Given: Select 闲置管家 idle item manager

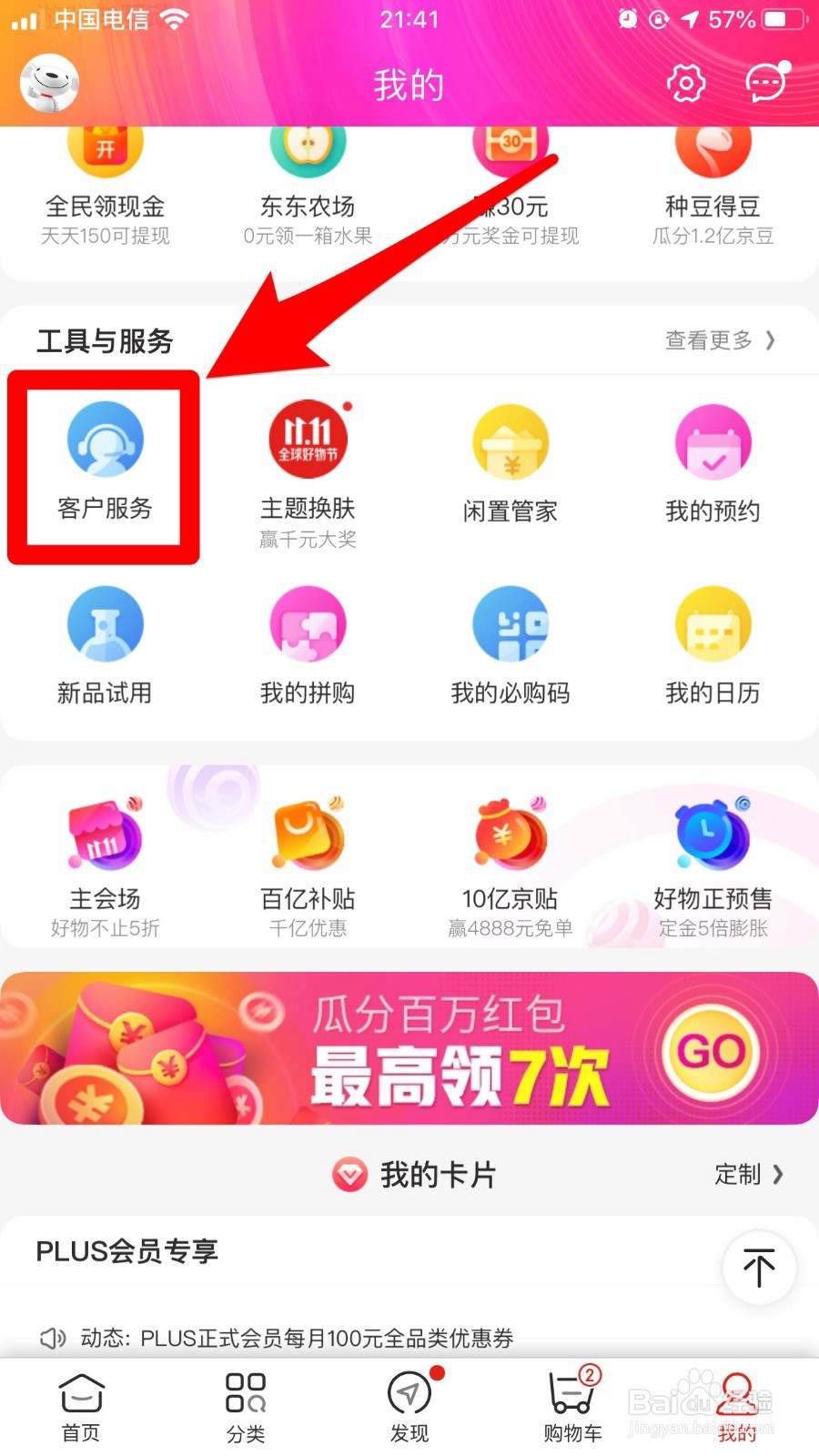Looking at the screenshot, I should click(511, 466).
